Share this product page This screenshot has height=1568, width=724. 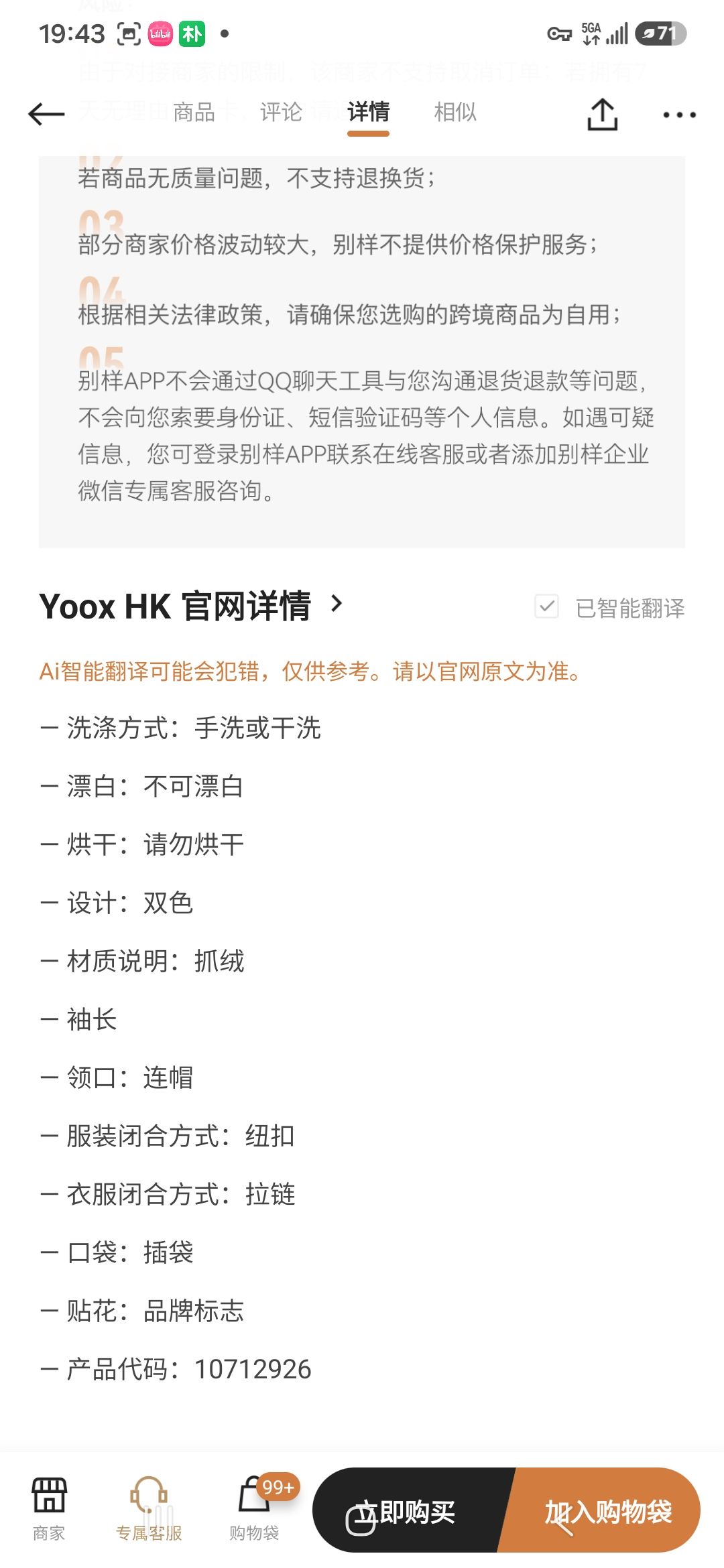[x=602, y=115]
